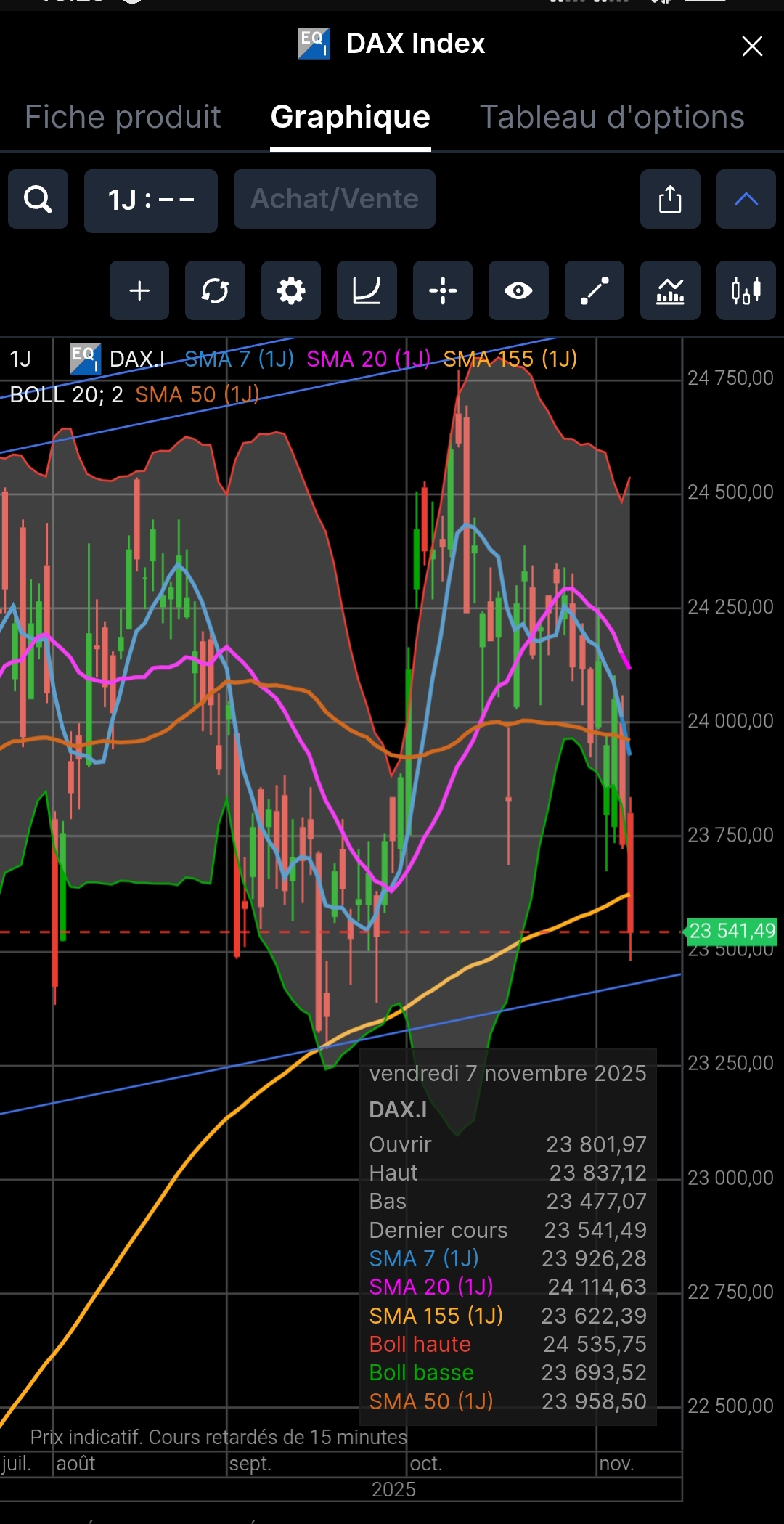Viewport: 784px width, 1524px height.
Task: Change the 1J timeframe selector
Action: (151, 200)
